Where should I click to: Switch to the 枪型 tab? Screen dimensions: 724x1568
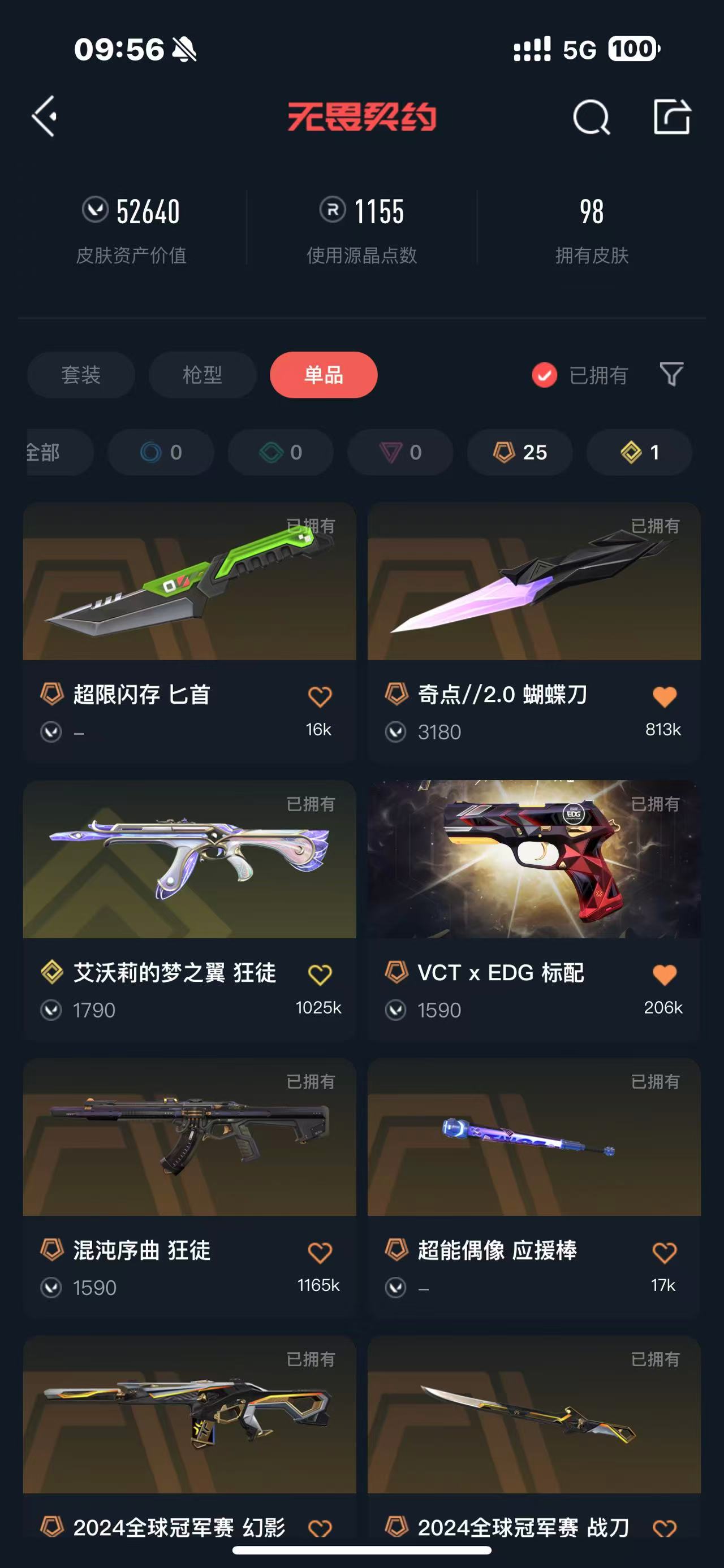pos(202,374)
